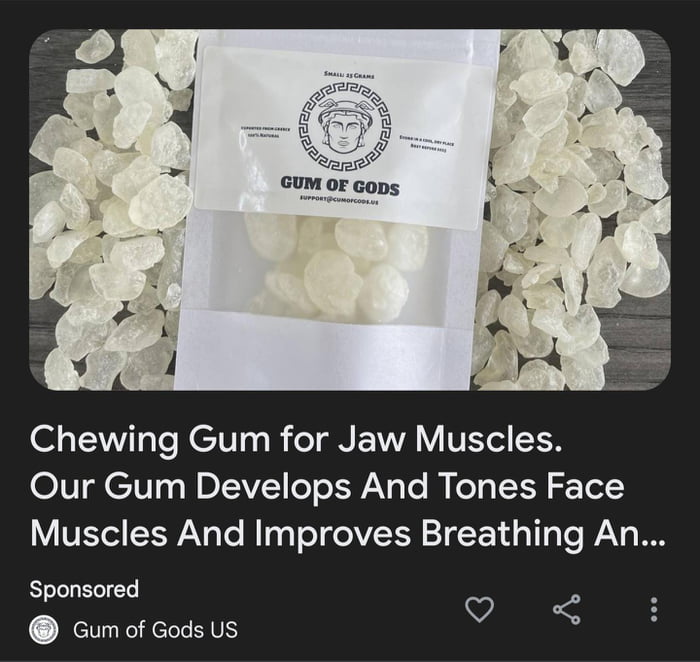Open the ad's three-dot overflow menu

coord(654,608)
